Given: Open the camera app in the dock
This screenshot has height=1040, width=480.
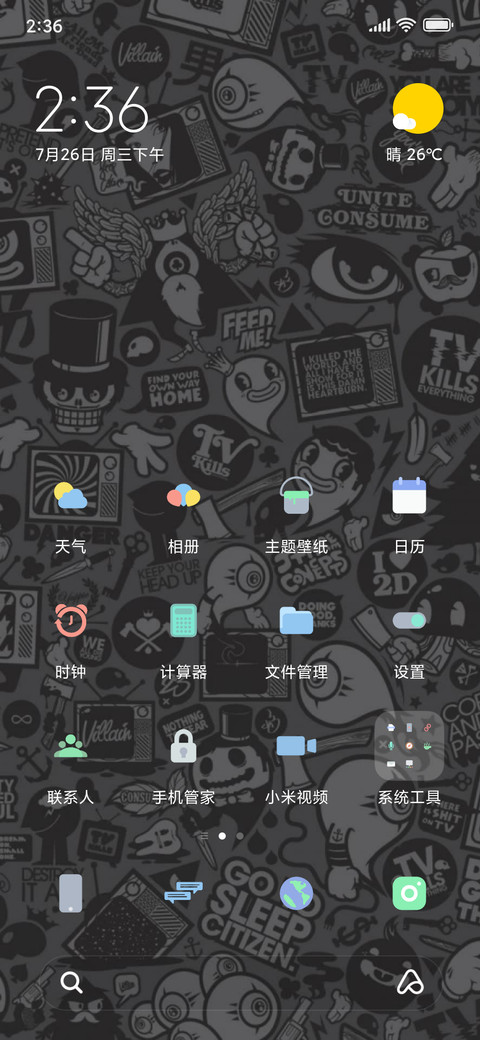Looking at the screenshot, I should [409, 893].
